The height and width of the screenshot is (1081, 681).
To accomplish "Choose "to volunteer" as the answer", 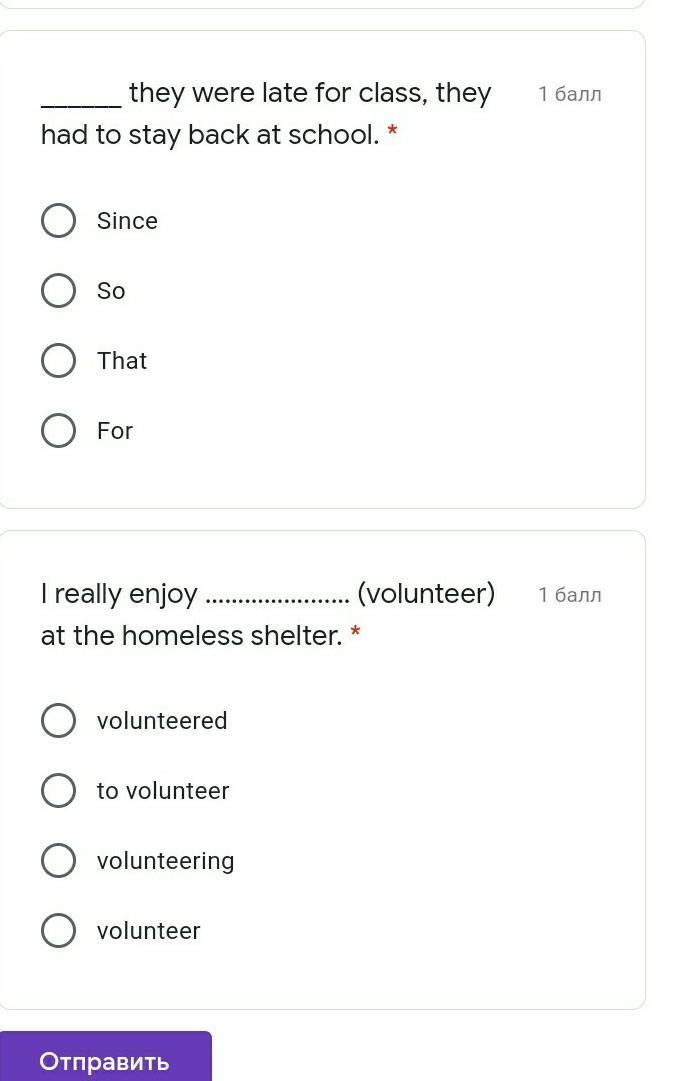I will coord(58,791).
